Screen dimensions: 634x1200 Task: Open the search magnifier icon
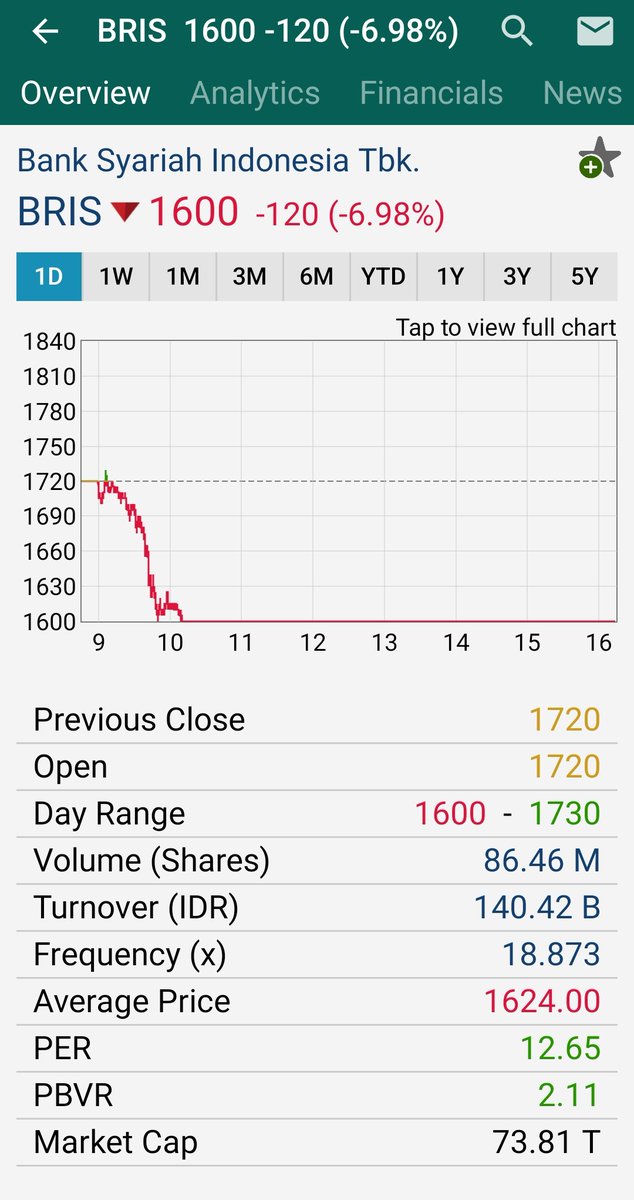pos(517,32)
